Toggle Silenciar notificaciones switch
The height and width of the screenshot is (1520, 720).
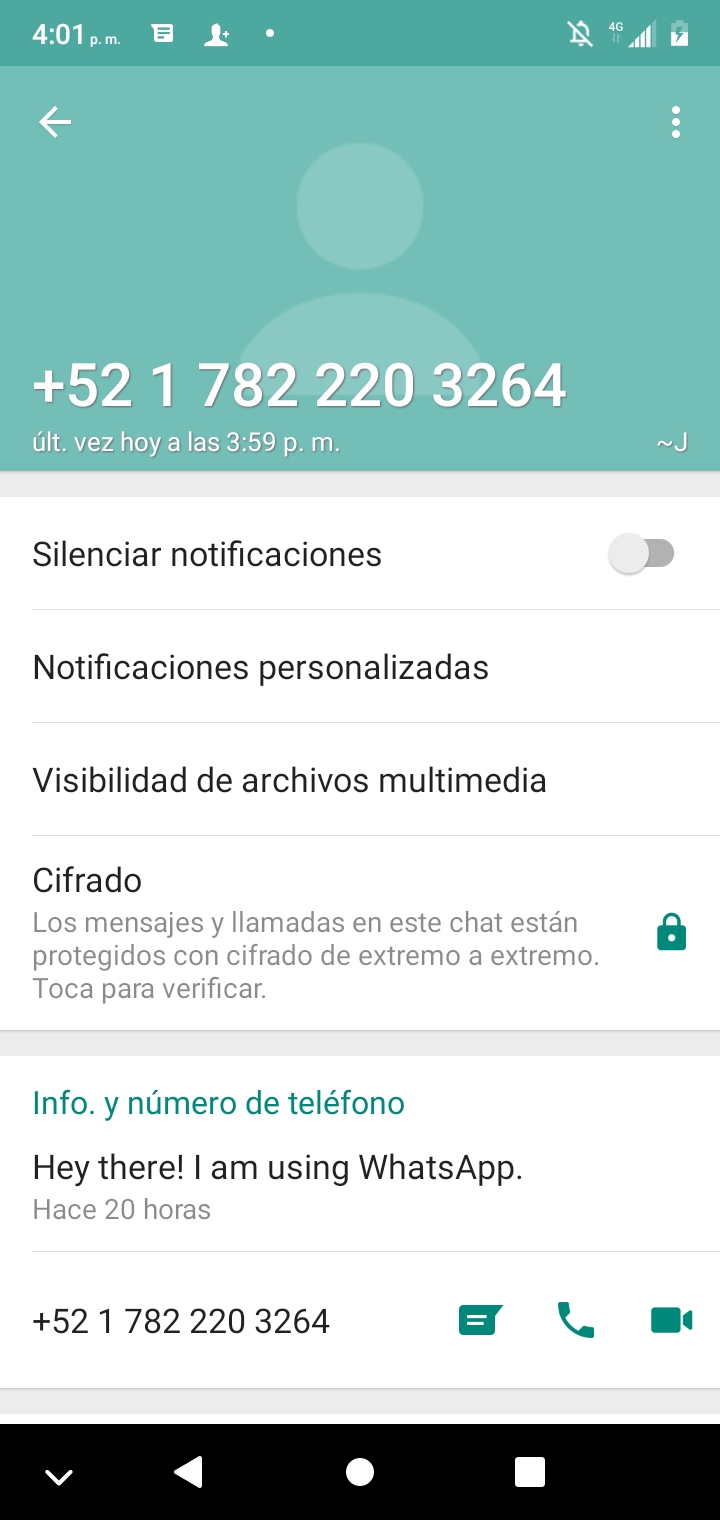coord(642,554)
